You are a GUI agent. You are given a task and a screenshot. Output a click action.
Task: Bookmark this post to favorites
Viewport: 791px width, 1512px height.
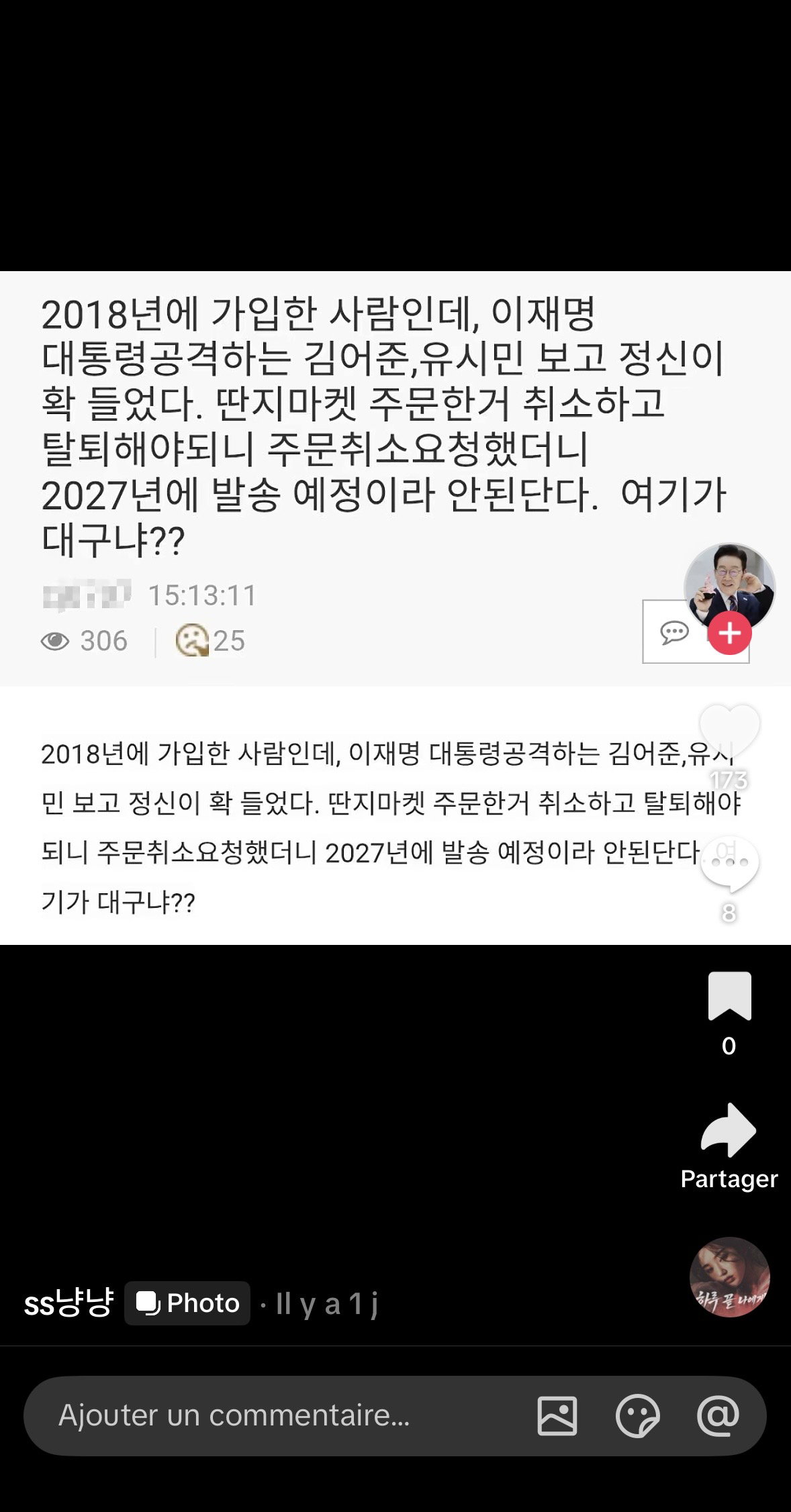click(x=729, y=996)
